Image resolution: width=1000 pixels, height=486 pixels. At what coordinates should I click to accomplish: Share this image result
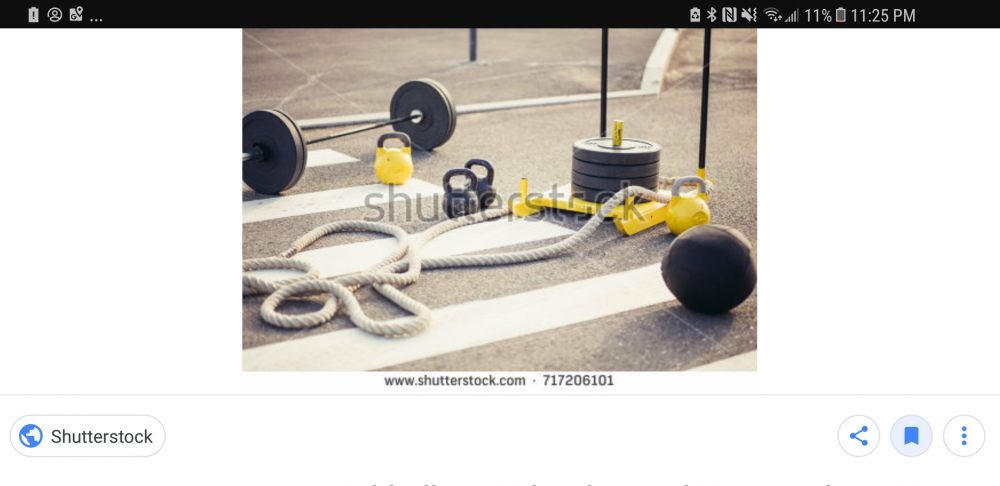coord(858,436)
